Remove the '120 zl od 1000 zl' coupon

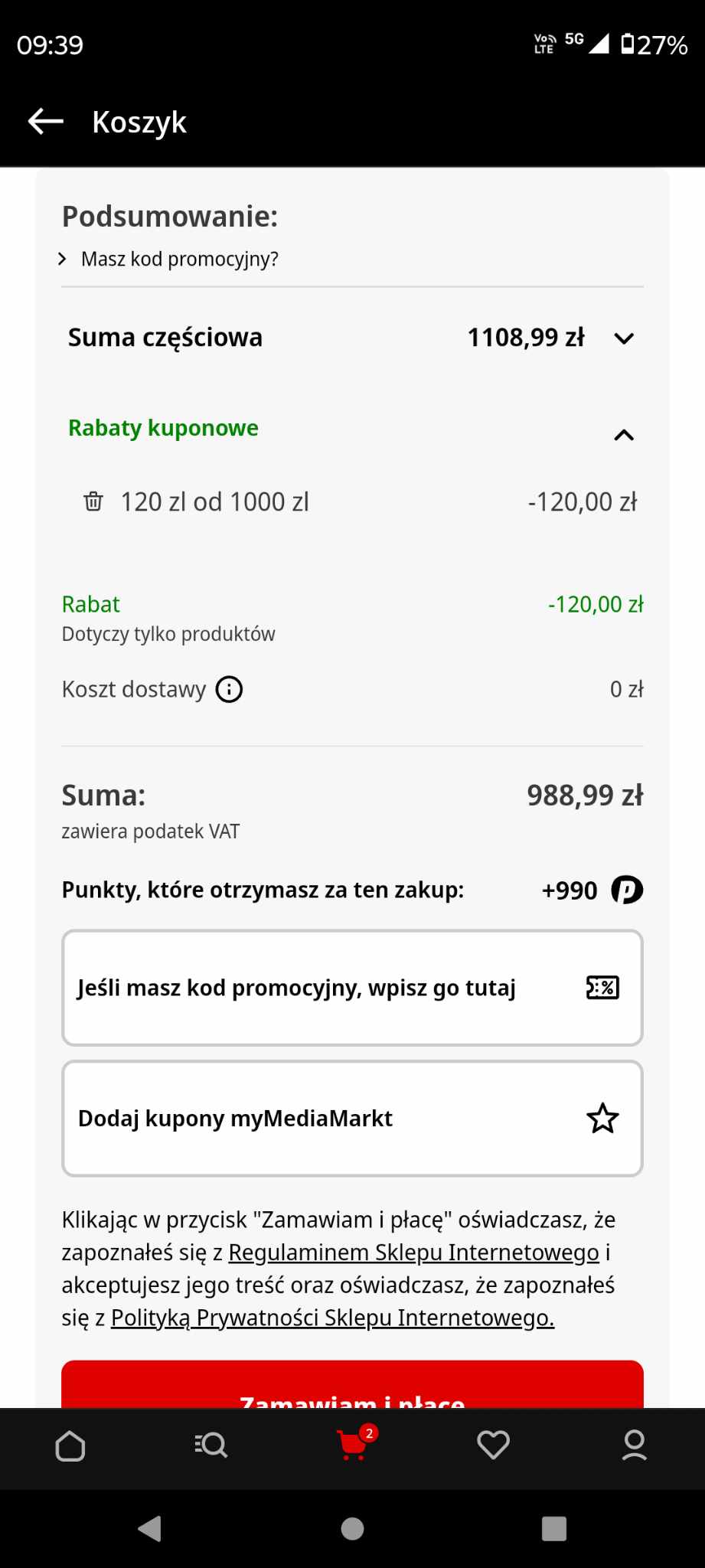[x=93, y=501]
